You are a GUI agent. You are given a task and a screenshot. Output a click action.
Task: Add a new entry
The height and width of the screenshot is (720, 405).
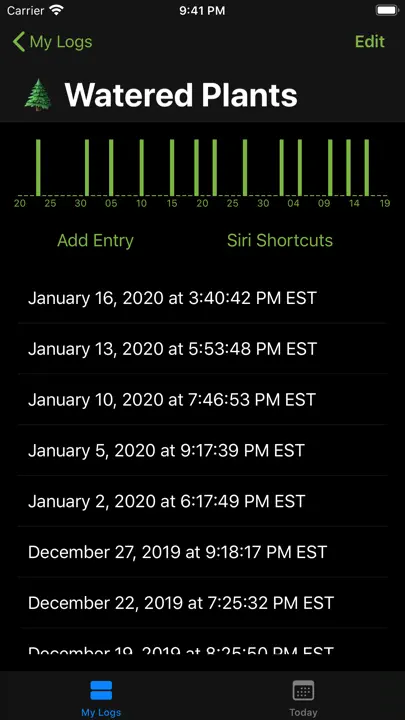(x=96, y=241)
